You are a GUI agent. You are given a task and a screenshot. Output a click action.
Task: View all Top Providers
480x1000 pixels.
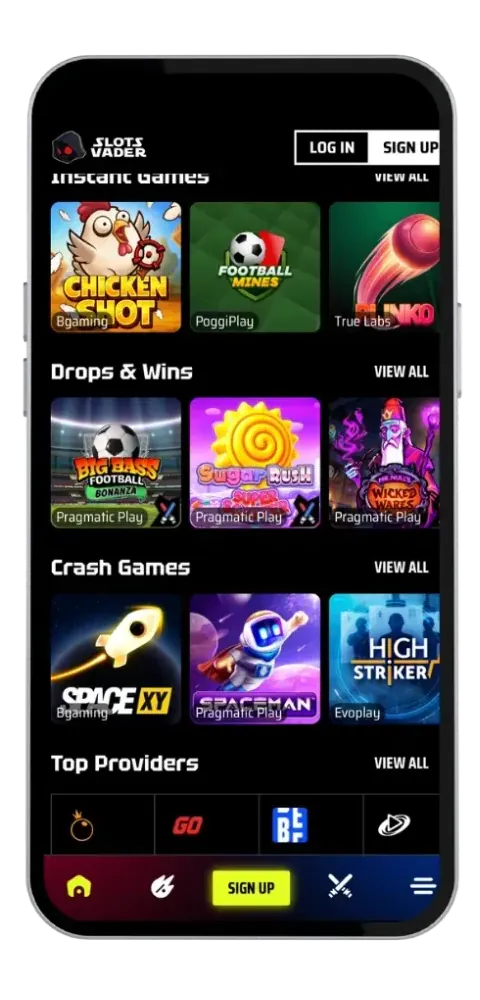click(401, 763)
